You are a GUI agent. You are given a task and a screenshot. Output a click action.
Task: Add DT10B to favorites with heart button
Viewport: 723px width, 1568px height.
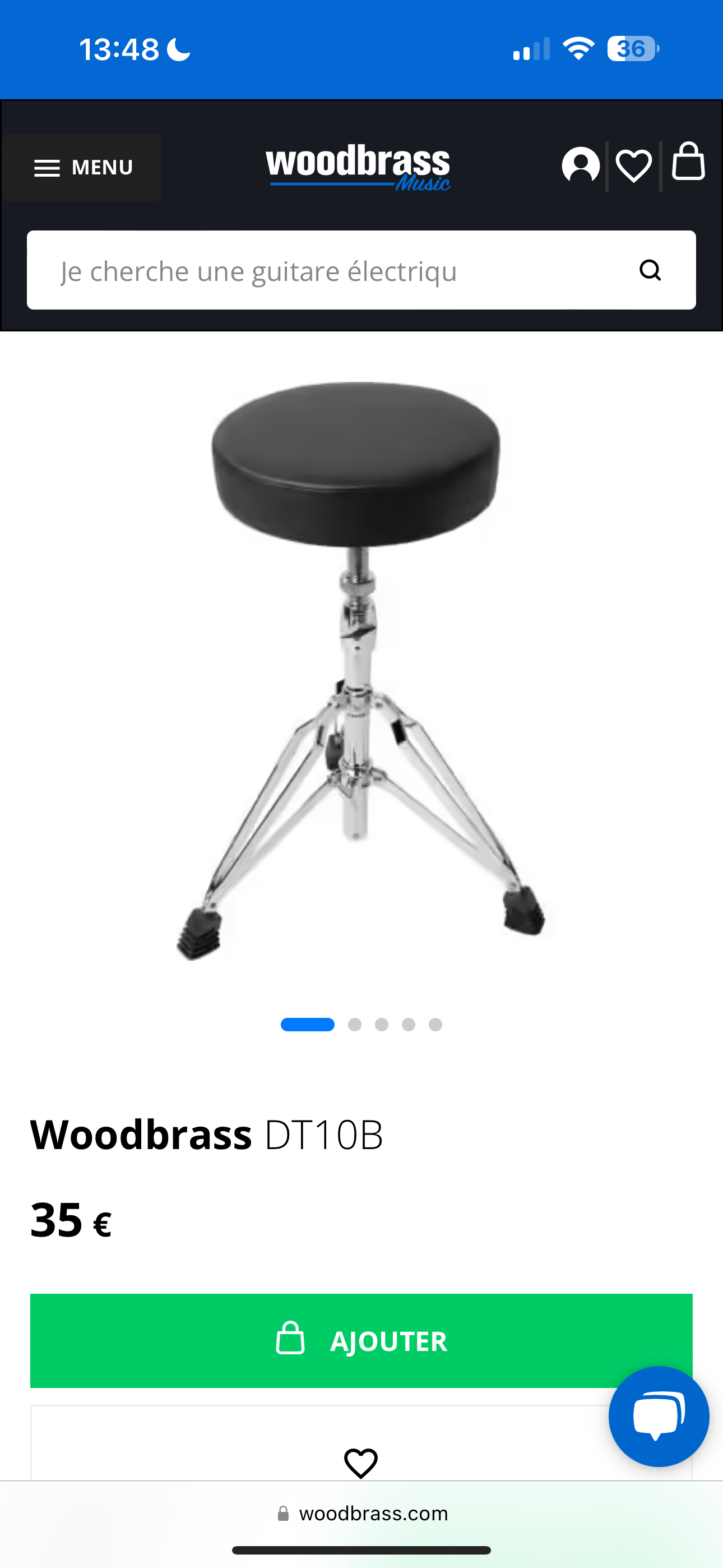click(361, 1463)
